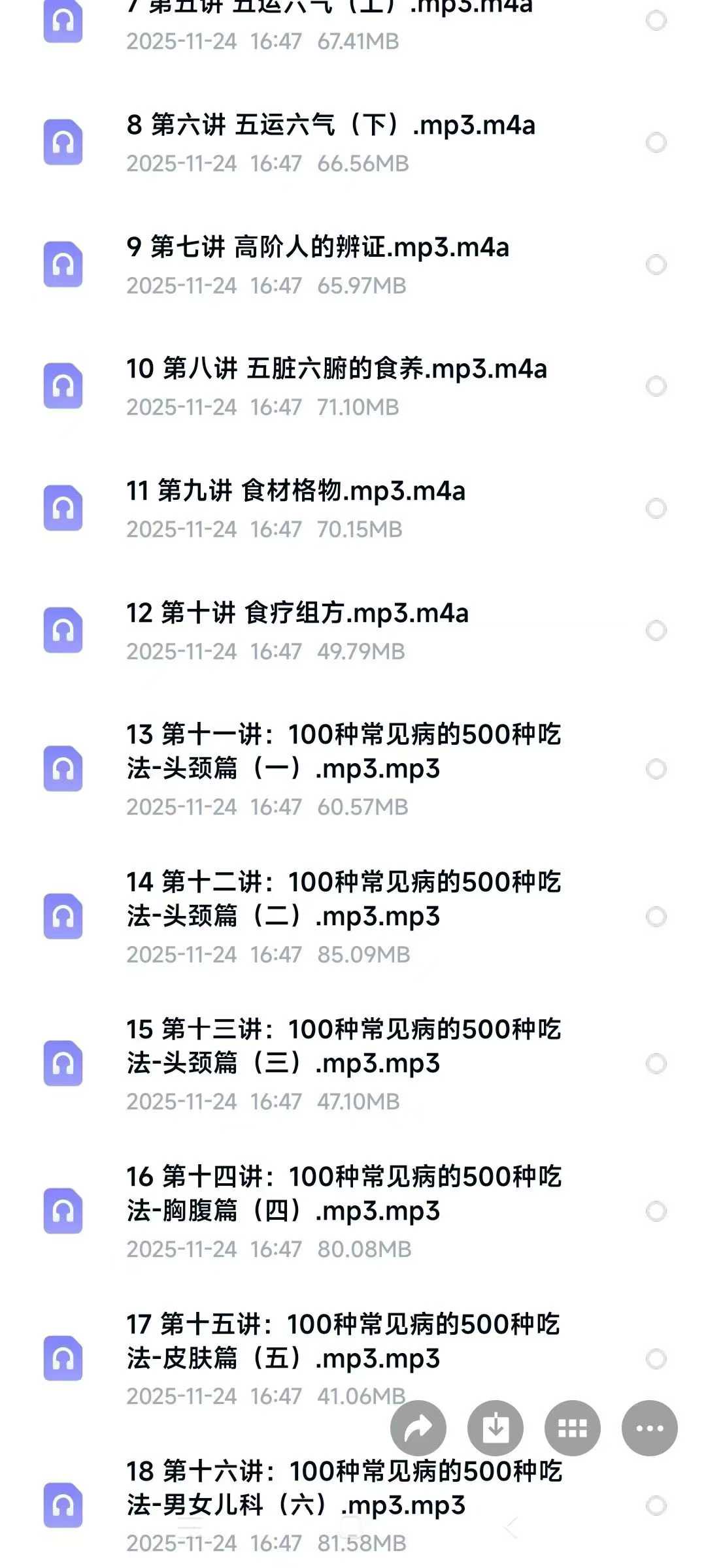Open 13 第十一讲 头颈篇（一）audio
Viewport: 706px width, 1568px height.
pos(343,751)
